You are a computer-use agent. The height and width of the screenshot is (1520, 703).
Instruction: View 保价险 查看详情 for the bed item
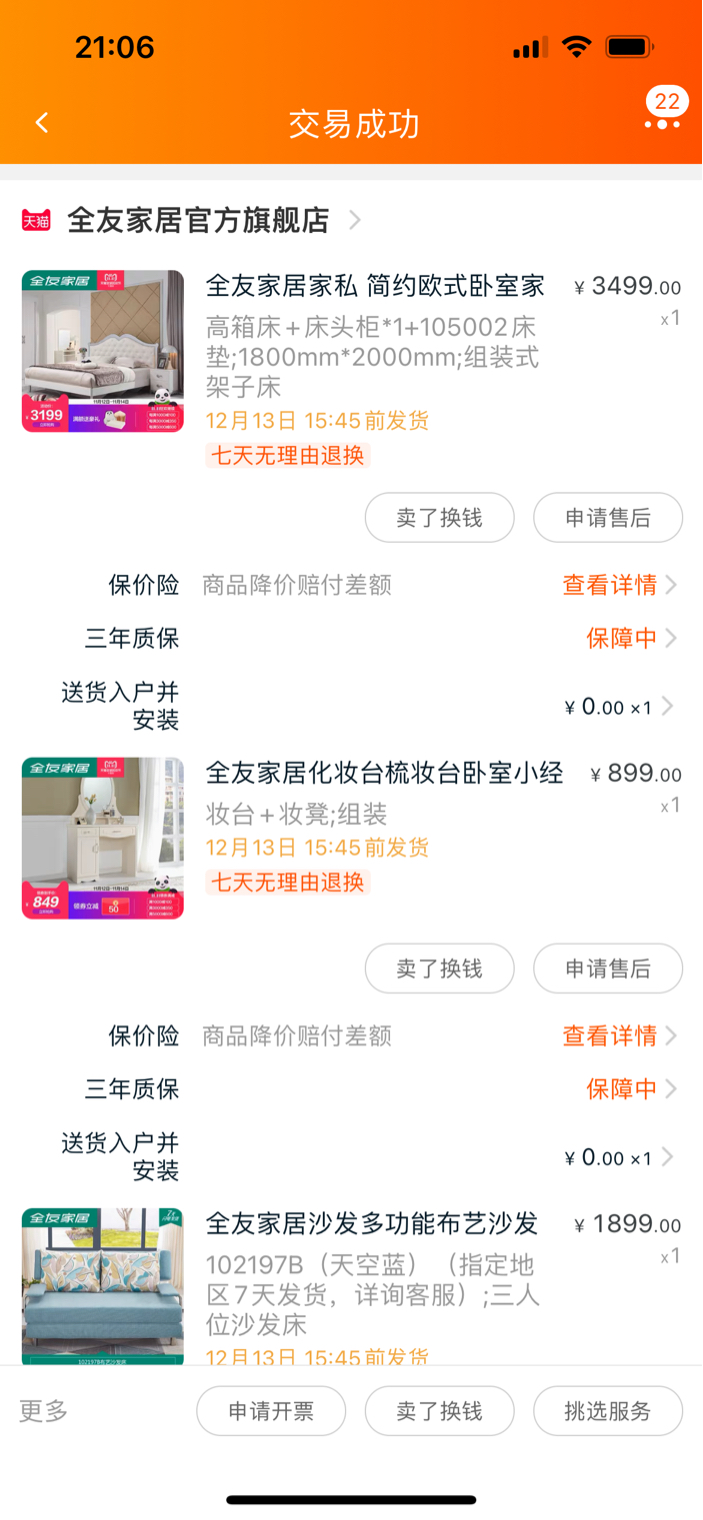pos(620,585)
